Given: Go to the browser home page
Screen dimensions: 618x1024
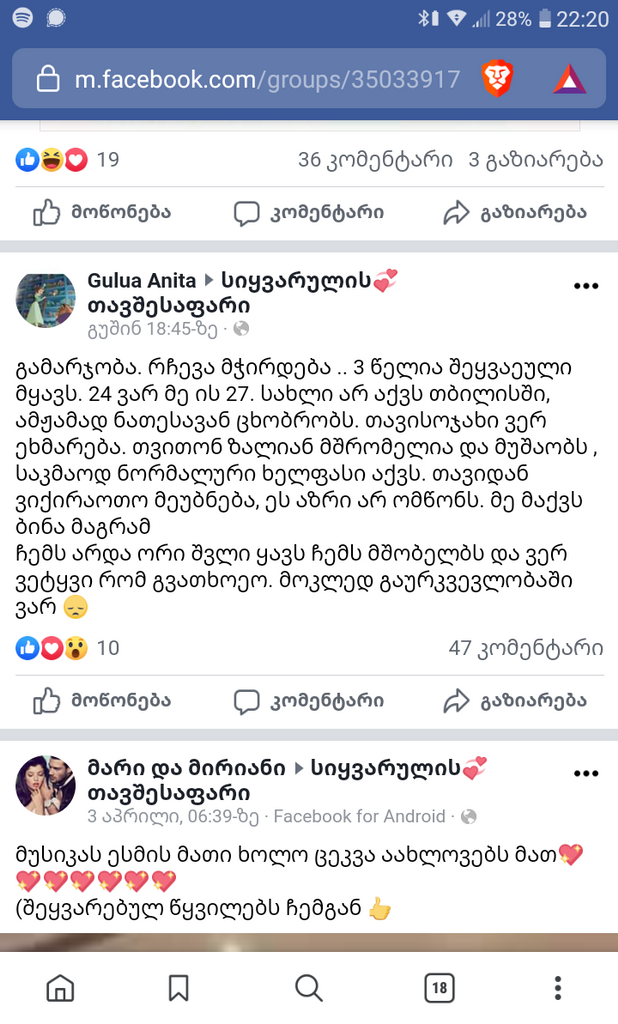Looking at the screenshot, I should pyautogui.click(x=60, y=988).
